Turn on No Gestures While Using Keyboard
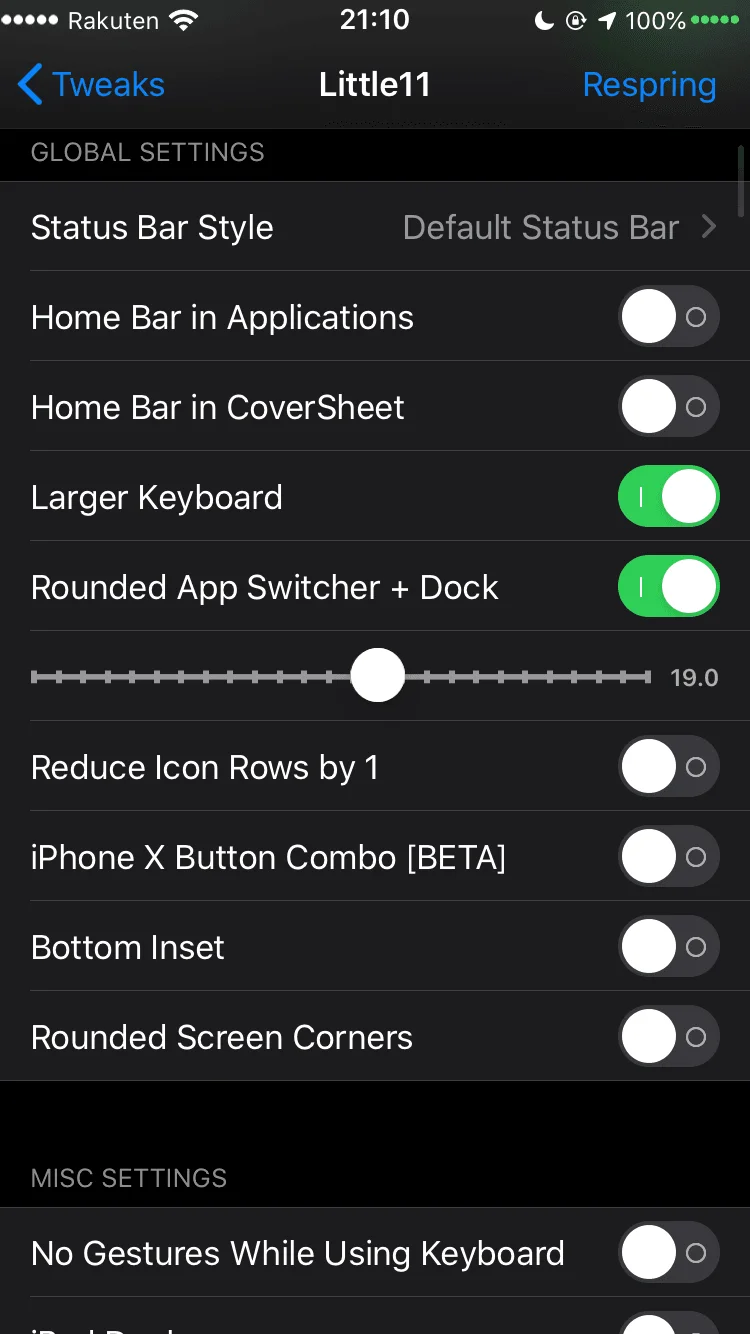Screen dimensions: 750x1334 (x=668, y=1253)
